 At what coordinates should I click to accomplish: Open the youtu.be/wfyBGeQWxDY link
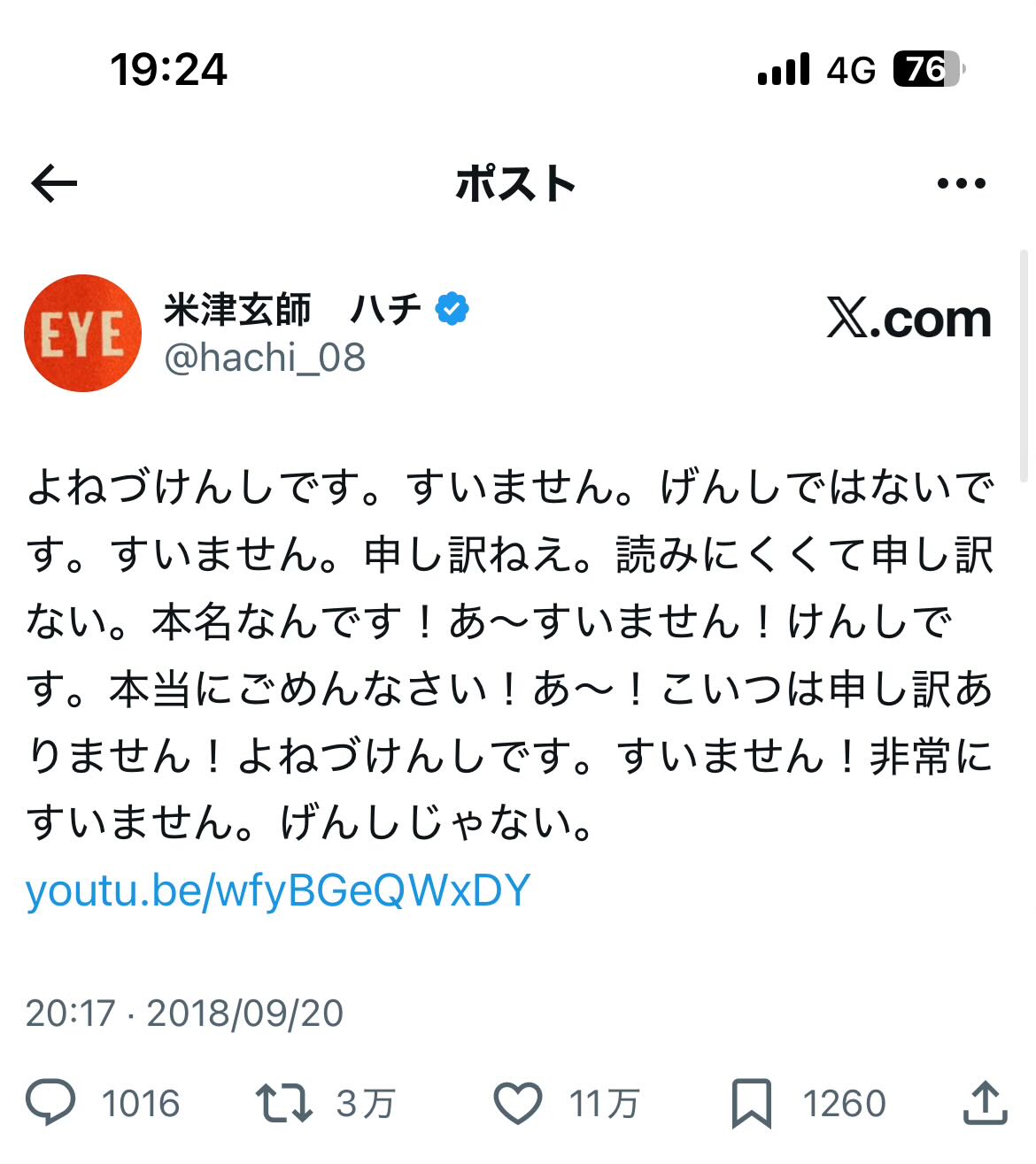(x=278, y=890)
